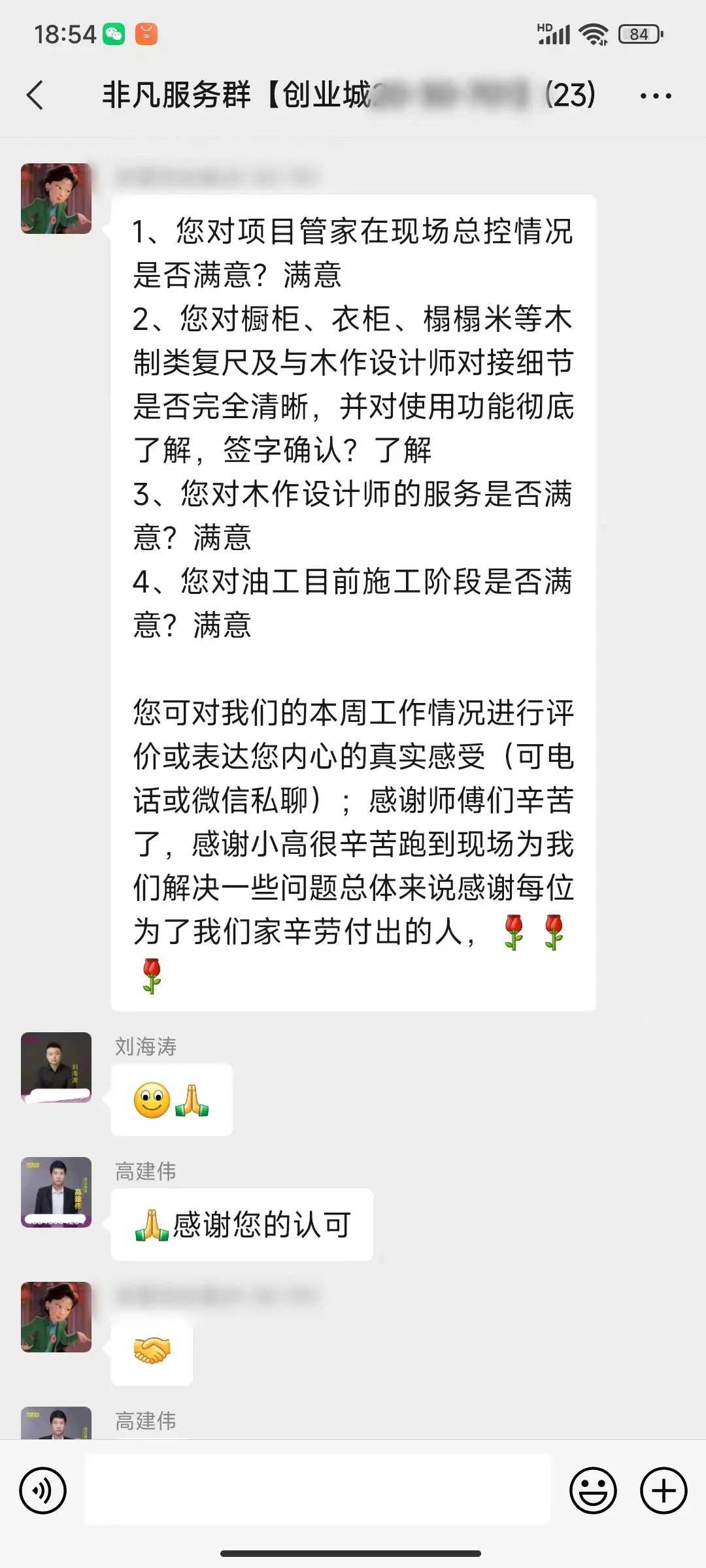Switch to voice message input
Screen dimensions: 706x1568
(43, 1490)
